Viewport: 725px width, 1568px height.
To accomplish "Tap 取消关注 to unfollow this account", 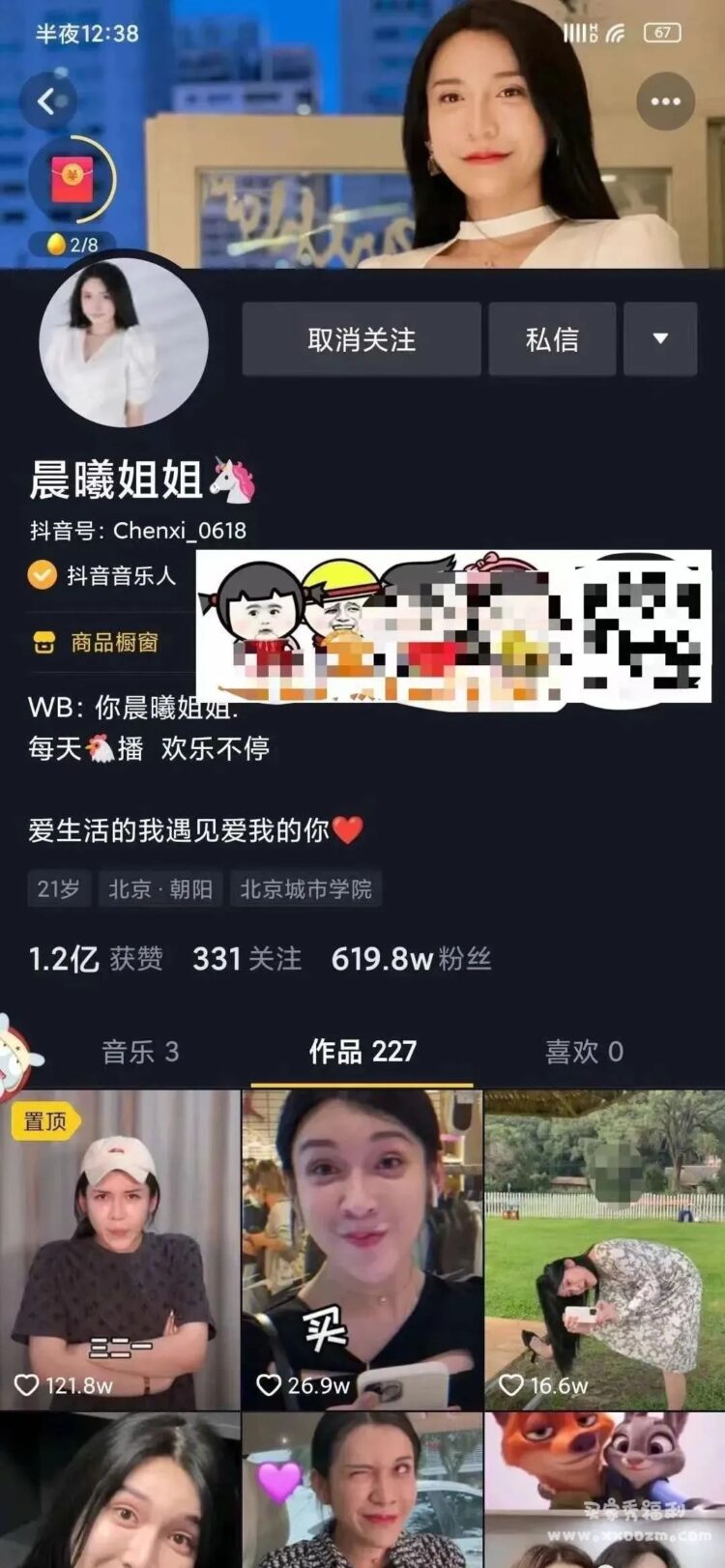I will pos(361,339).
